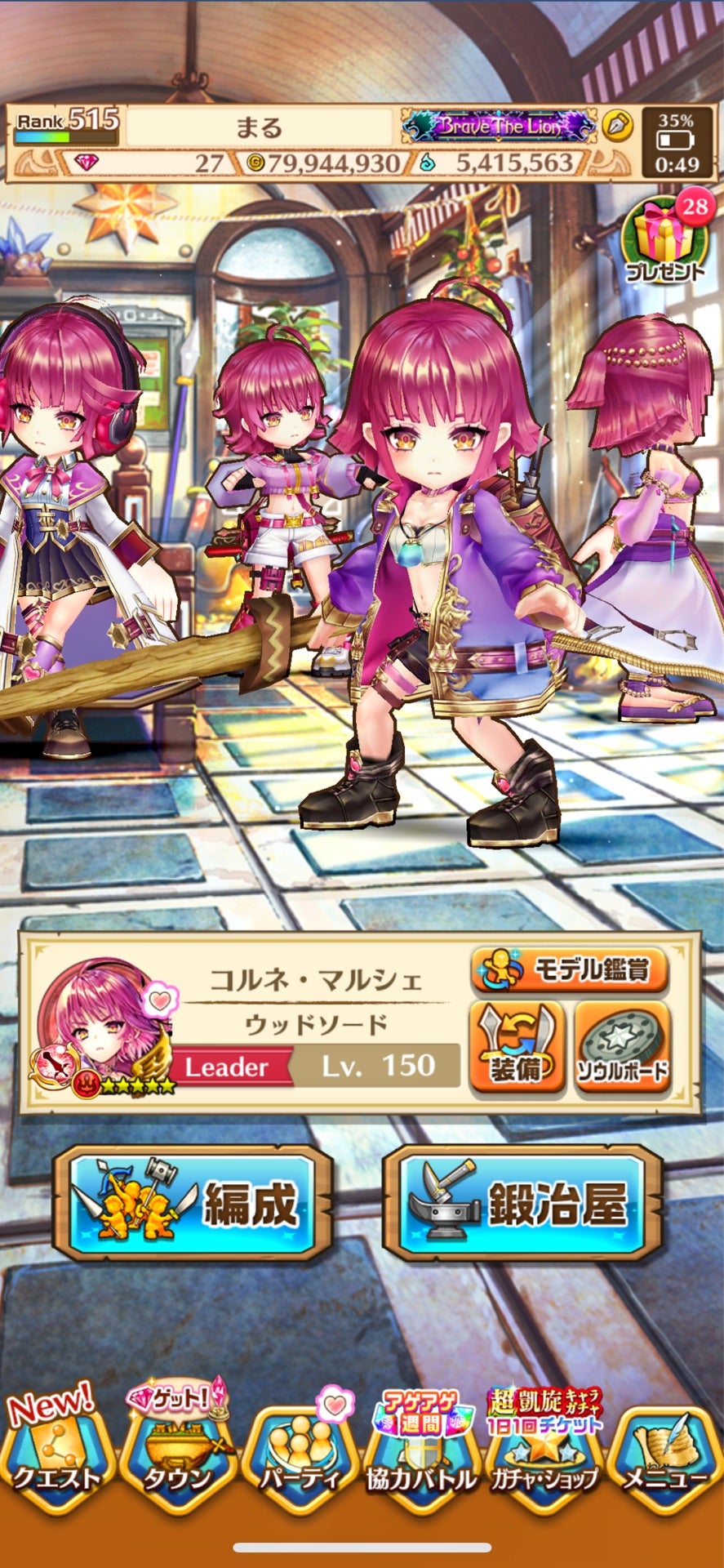Image resolution: width=724 pixels, height=1568 pixels.
Task: Switch to the タウン tab
Action: pyautogui.click(x=178, y=1462)
